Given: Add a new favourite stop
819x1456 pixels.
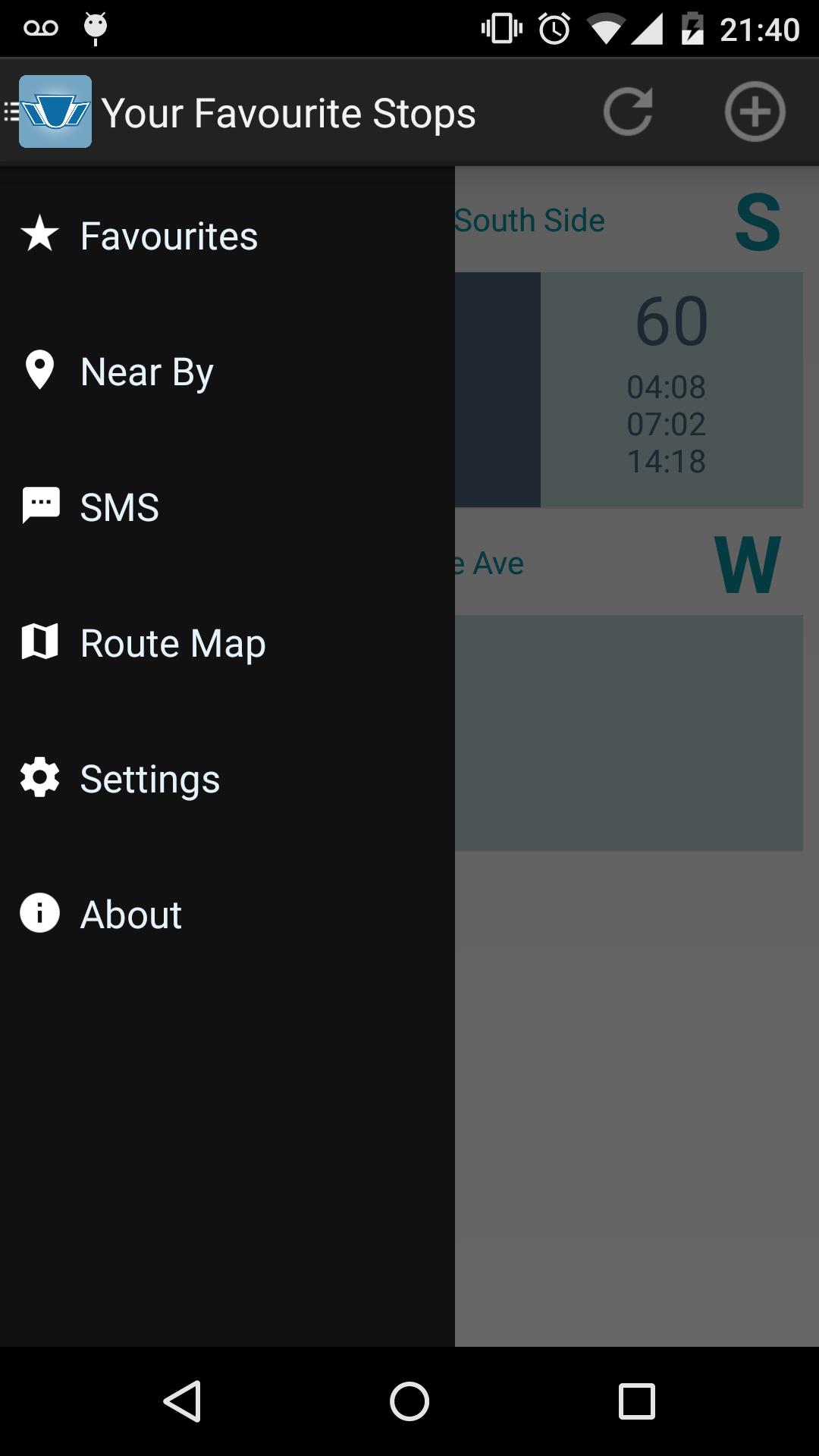Looking at the screenshot, I should tap(754, 112).
